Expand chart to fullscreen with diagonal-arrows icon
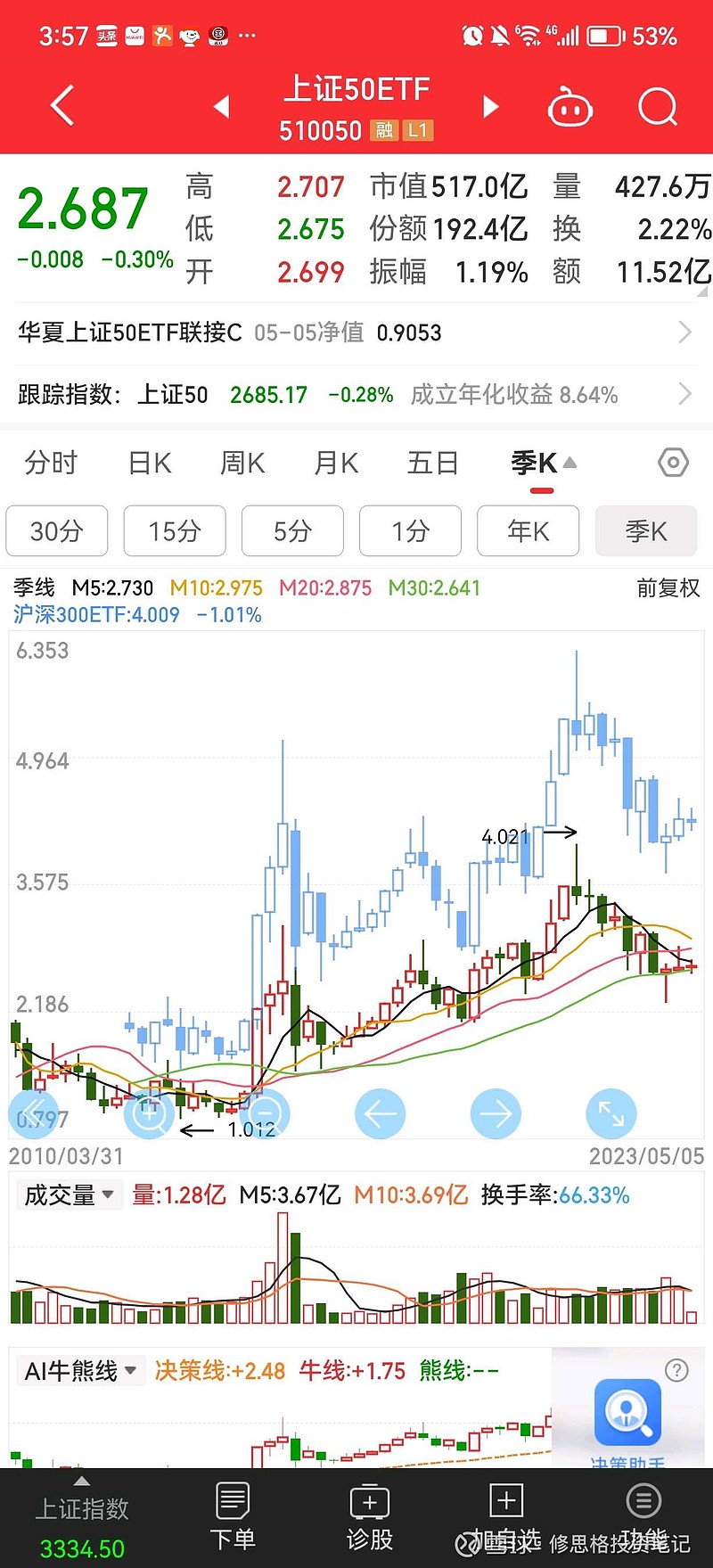Screen dimensions: 713x1568 tap(611, 1113)
